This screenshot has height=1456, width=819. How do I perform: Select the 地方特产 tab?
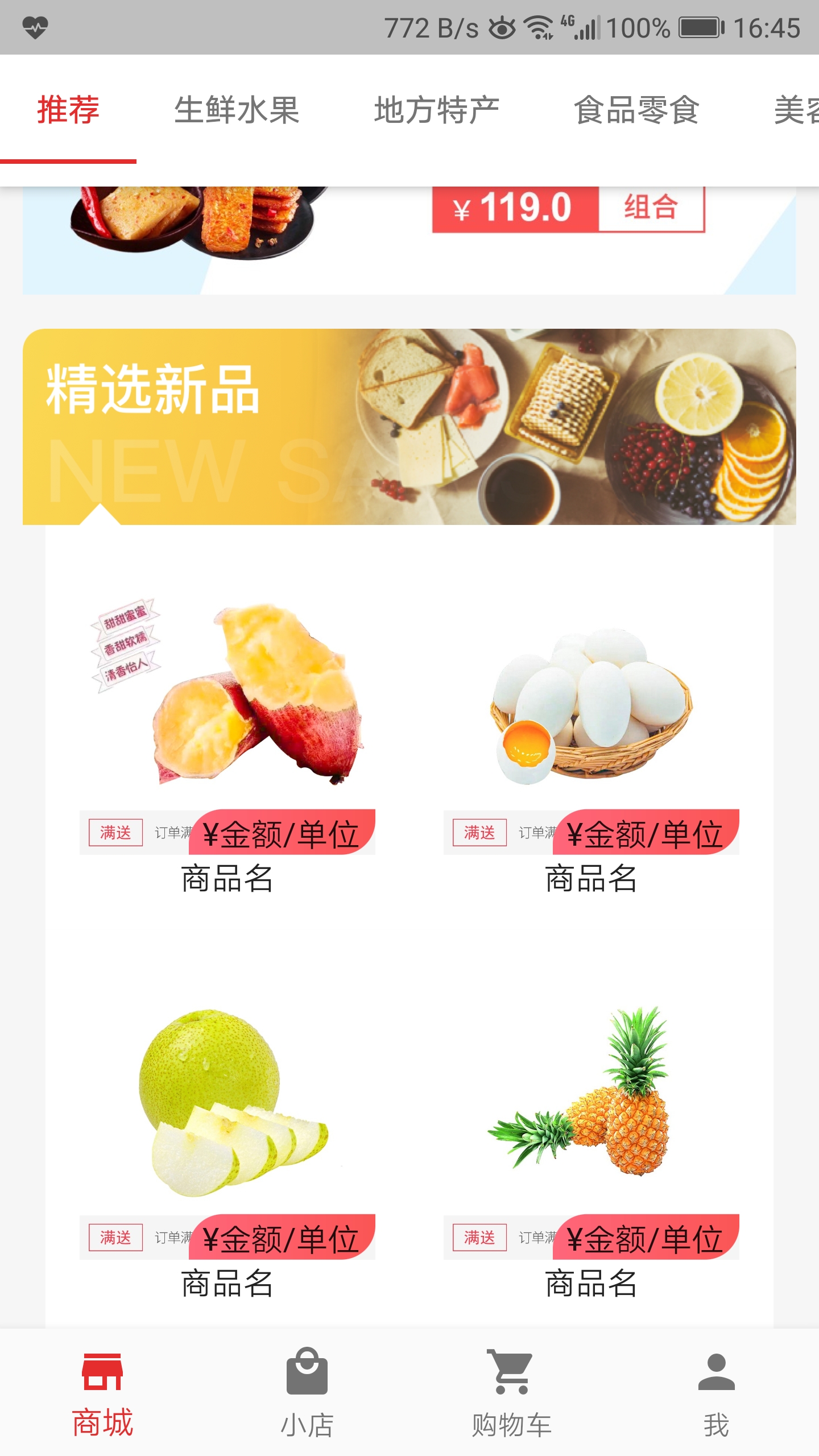pyautogui.click(x=437, y=111)
